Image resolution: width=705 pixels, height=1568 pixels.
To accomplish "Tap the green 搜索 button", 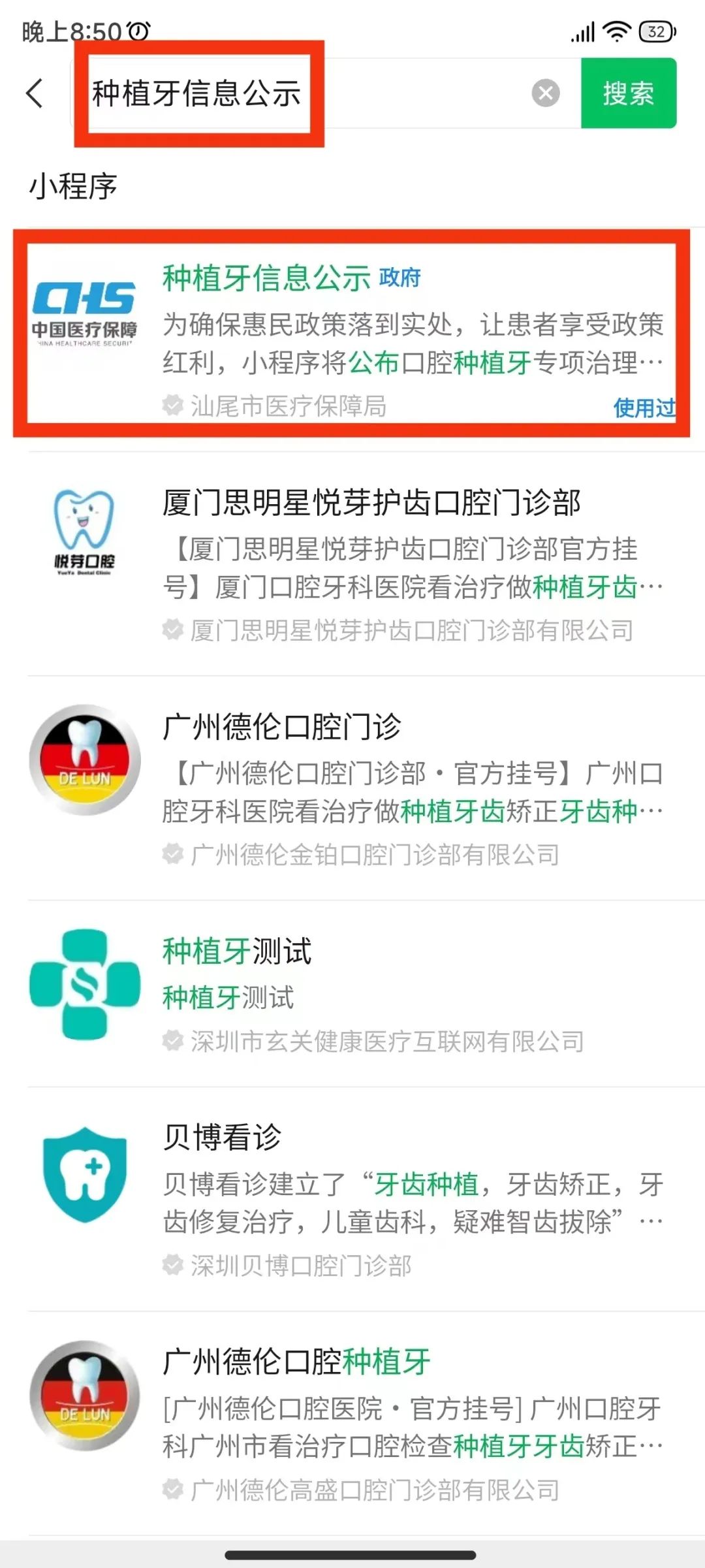I will [x=628, y=93].
